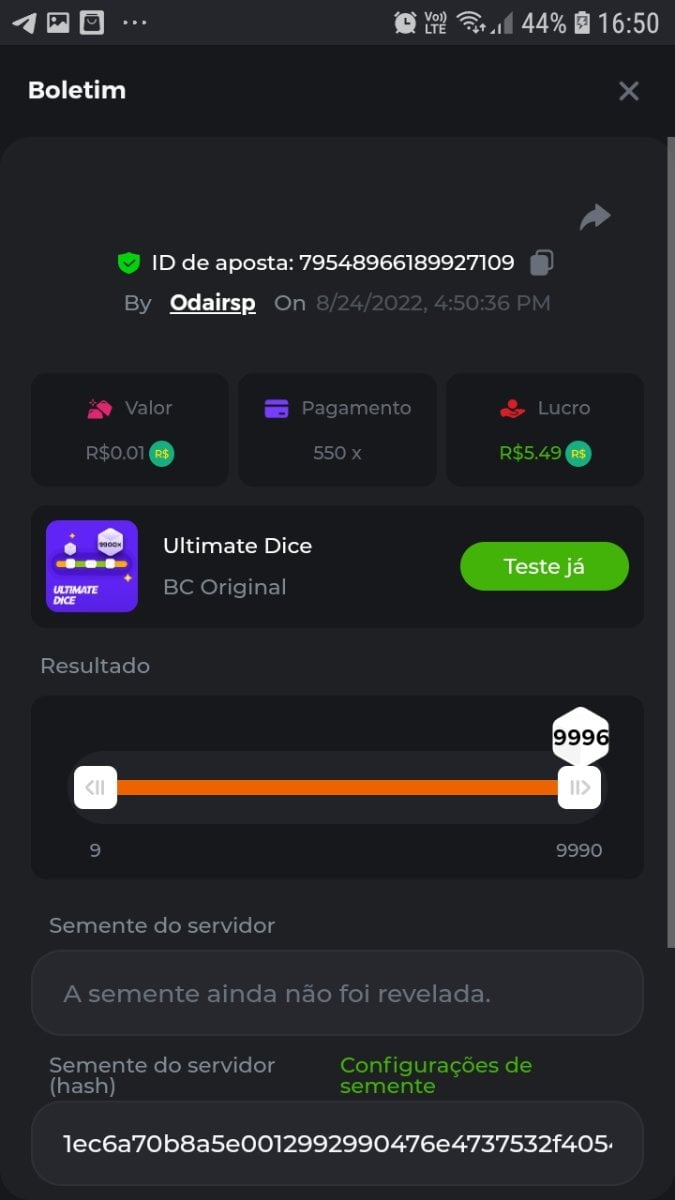Screen dimensions: 675x1200
Task: Close the Boletim panel
Action: pos(628,91)
